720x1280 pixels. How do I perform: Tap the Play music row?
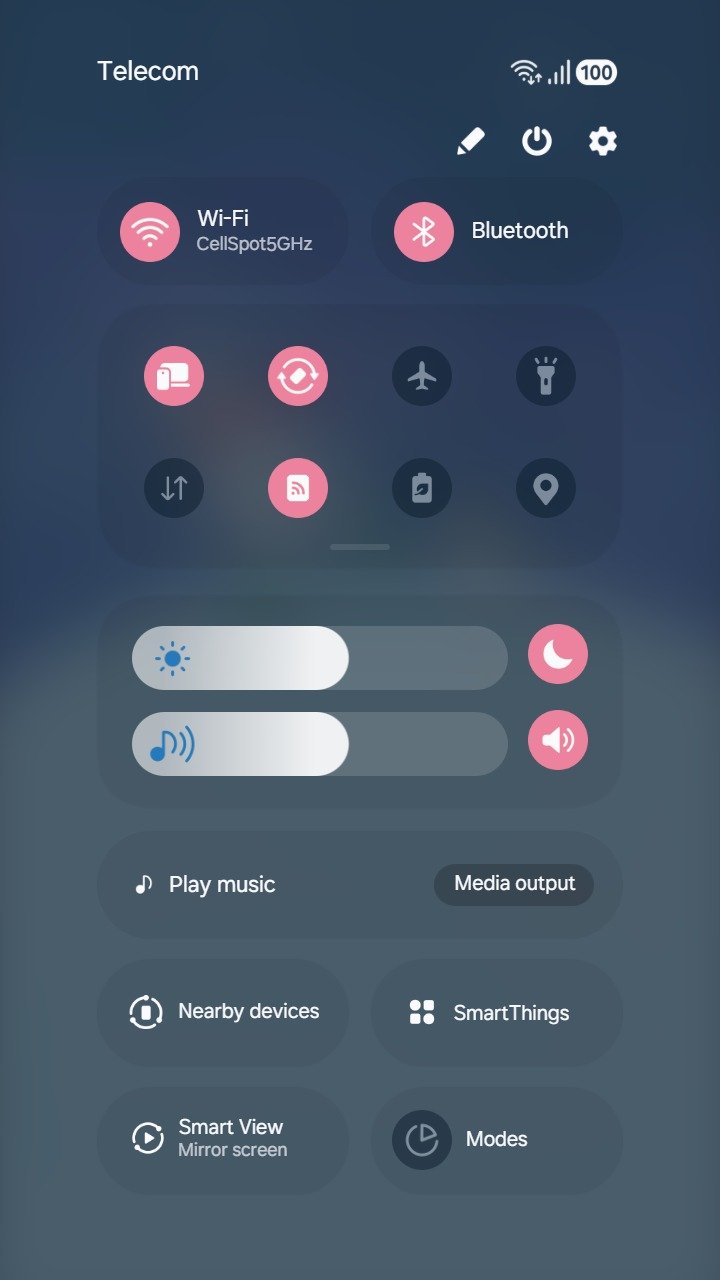[x=222, y=884]
